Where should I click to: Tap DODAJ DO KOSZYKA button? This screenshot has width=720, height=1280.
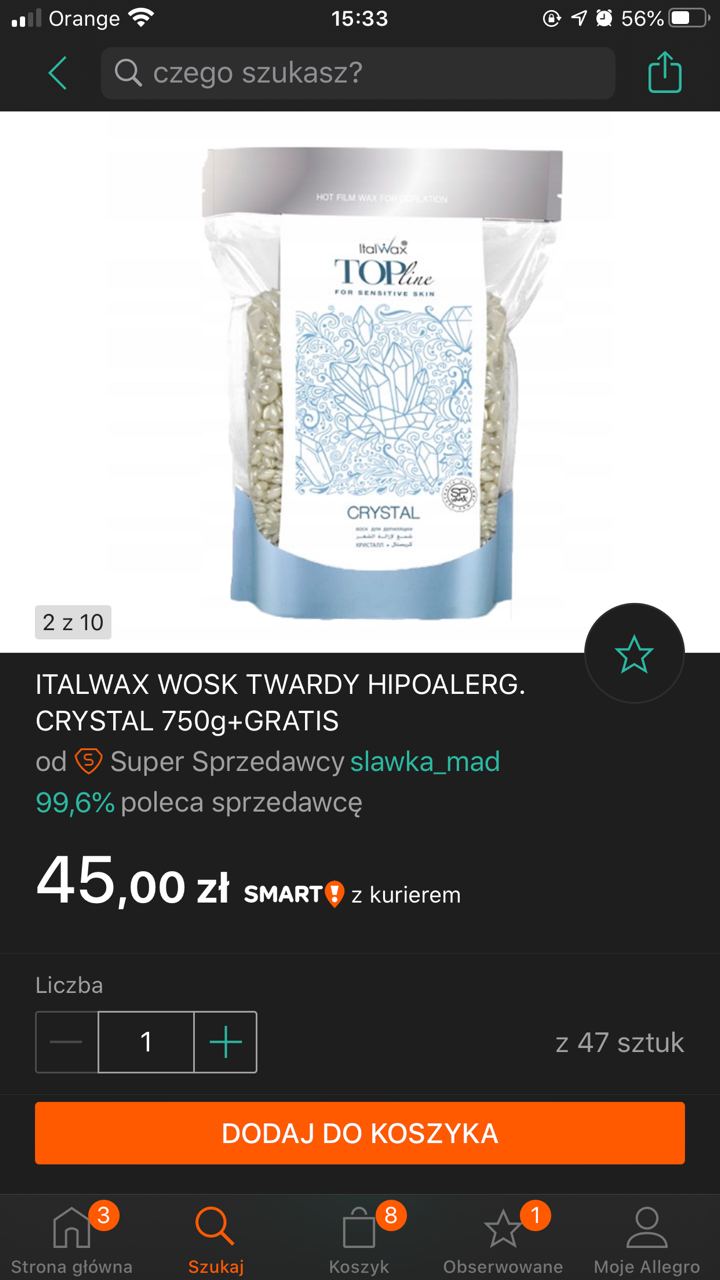[x=360, y=1133]
